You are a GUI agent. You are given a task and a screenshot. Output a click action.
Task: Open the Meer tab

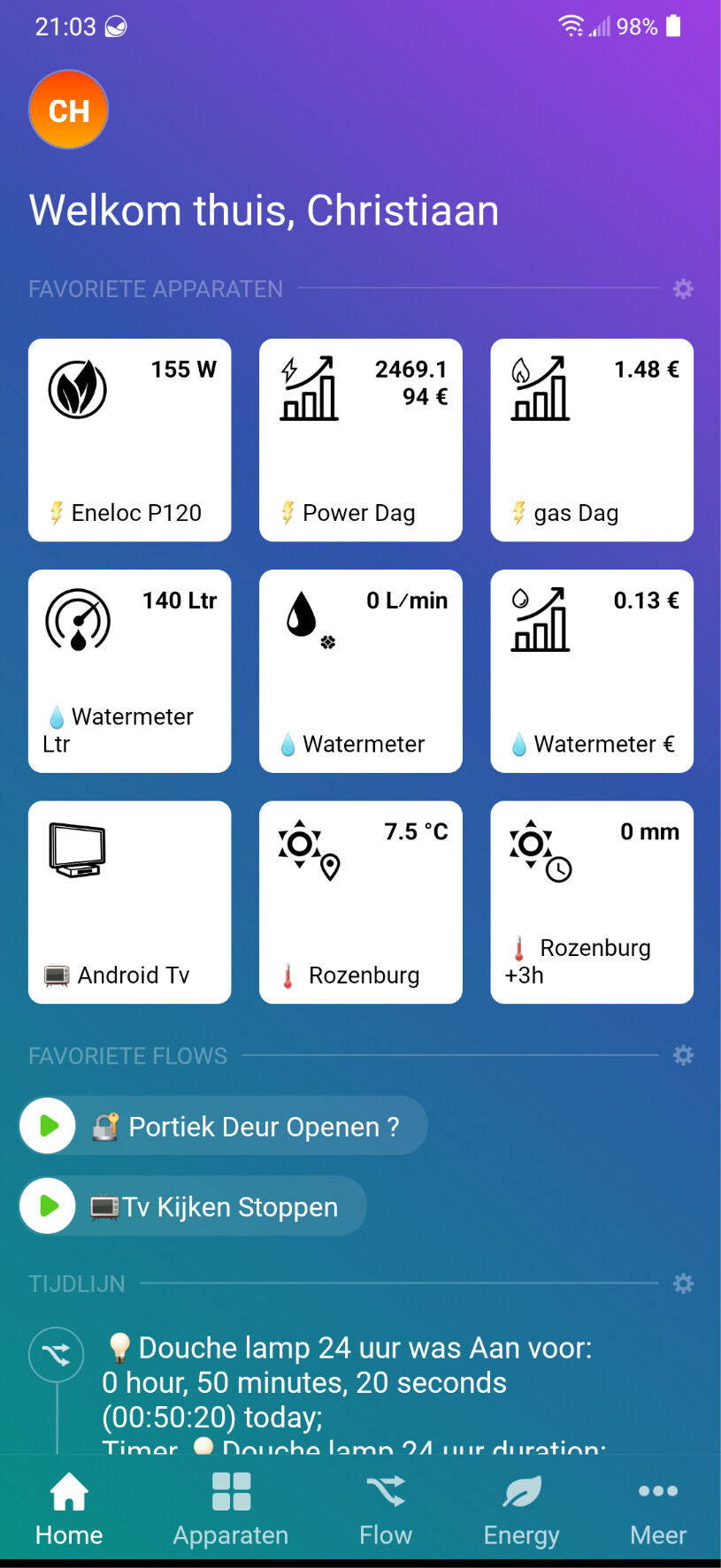tap(658, 1509)
